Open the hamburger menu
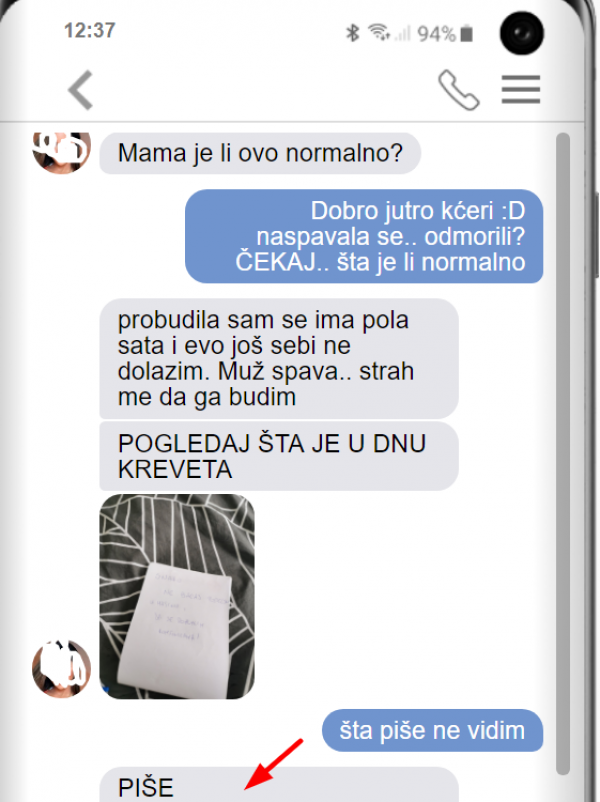This screenshot has height=802, width=600. [520, 89]
